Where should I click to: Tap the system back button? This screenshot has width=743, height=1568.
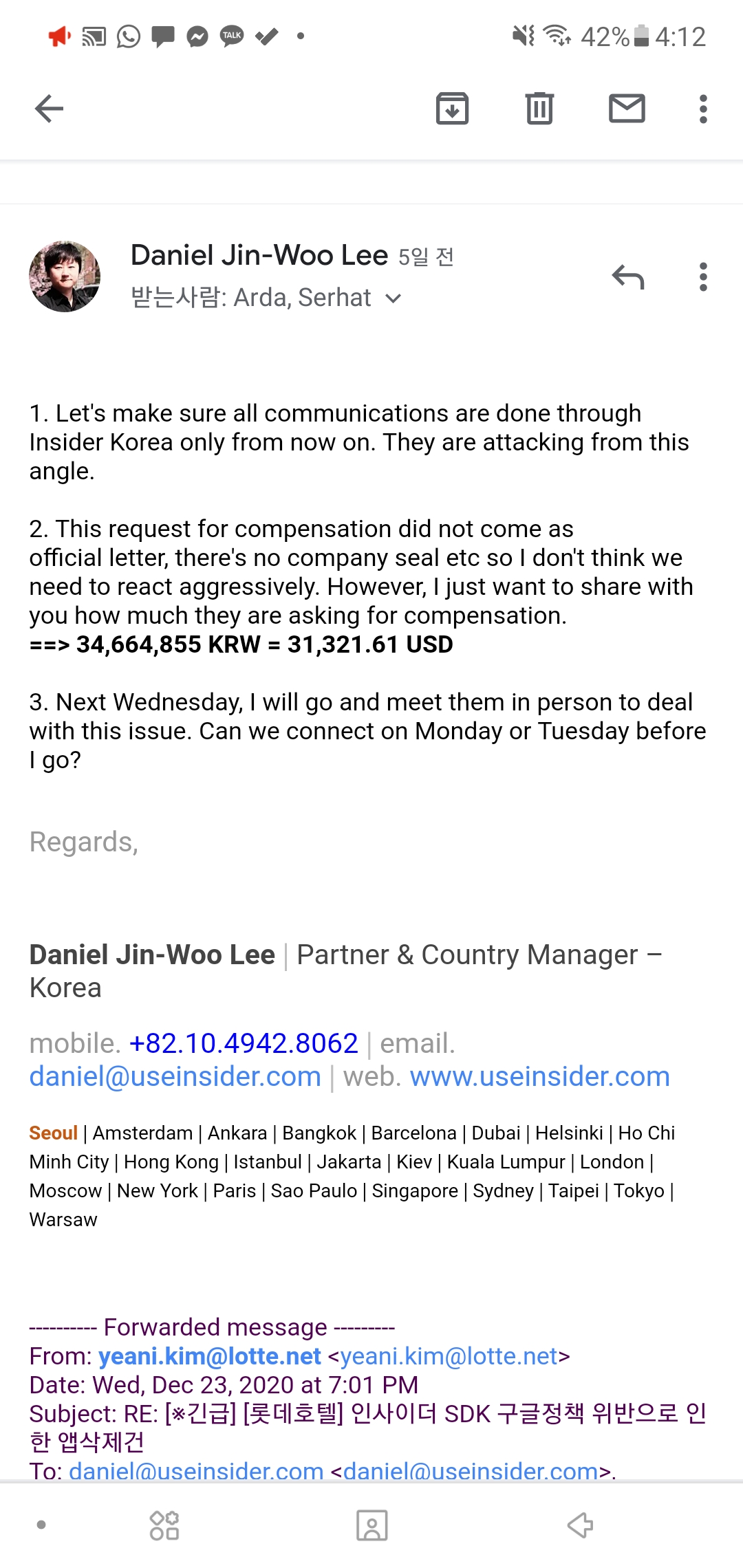[580, 1525]
